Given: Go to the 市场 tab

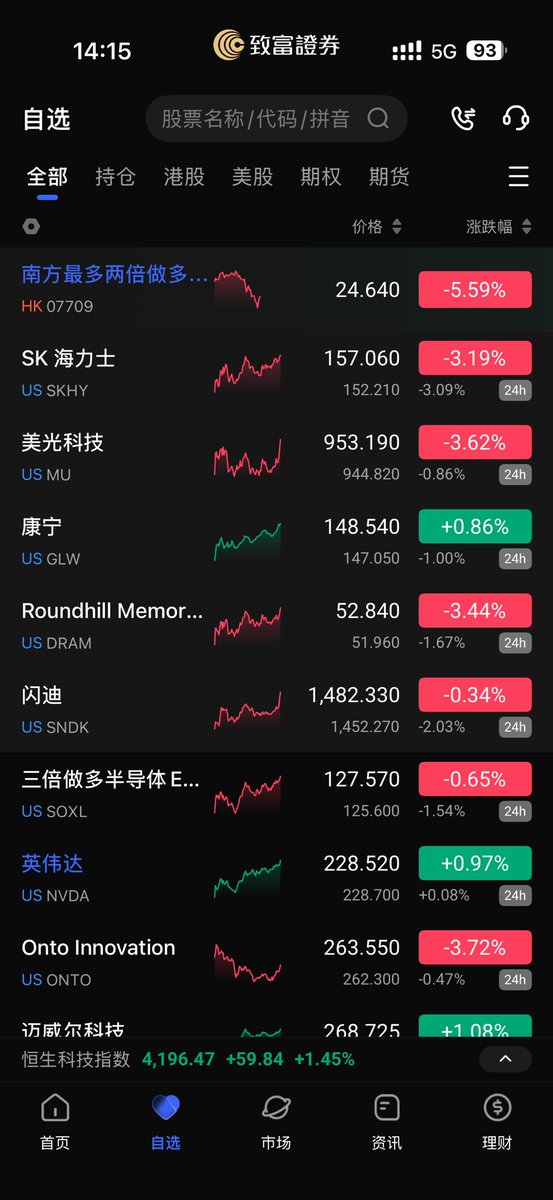Looking at the screenshot, I should click(x=276, y=1121).
